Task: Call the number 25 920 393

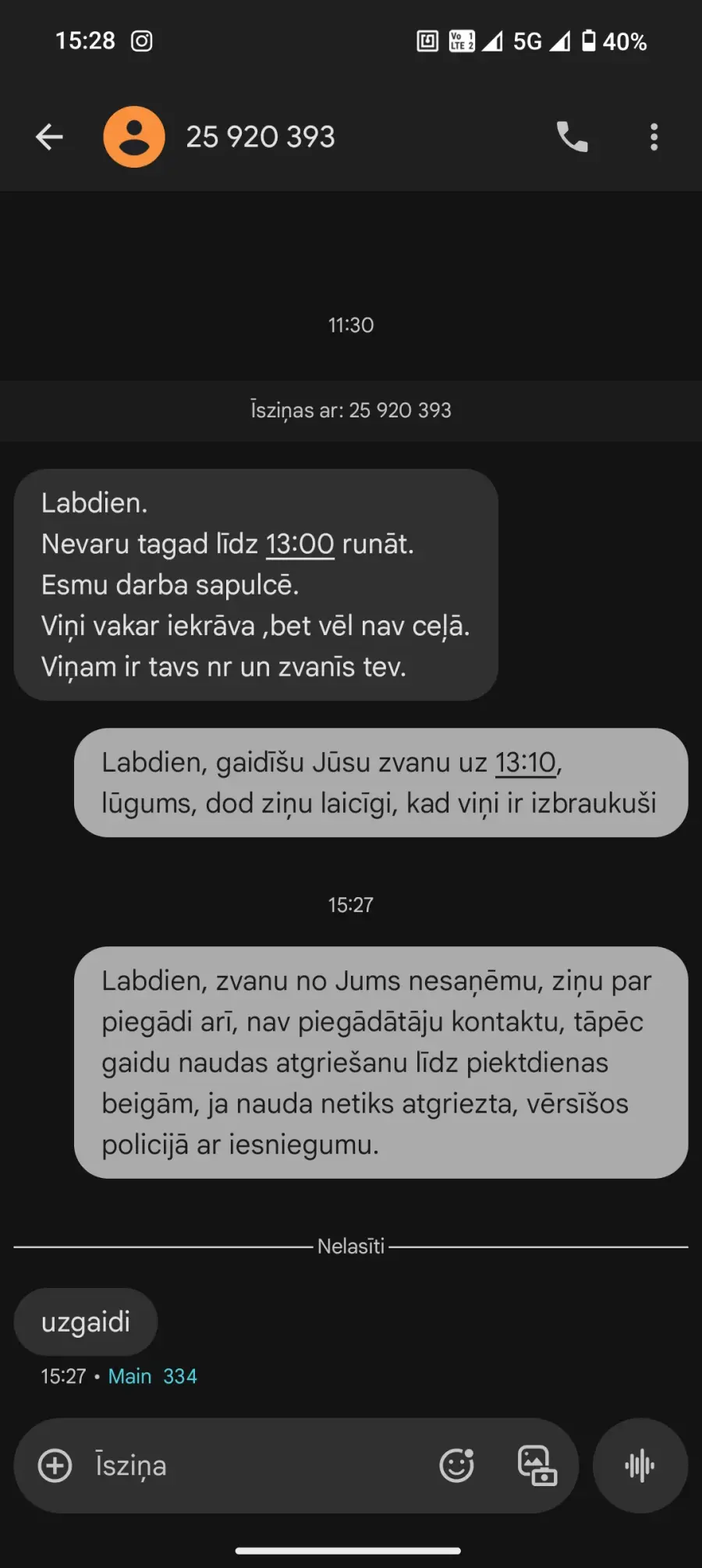Action: (572, 137)
